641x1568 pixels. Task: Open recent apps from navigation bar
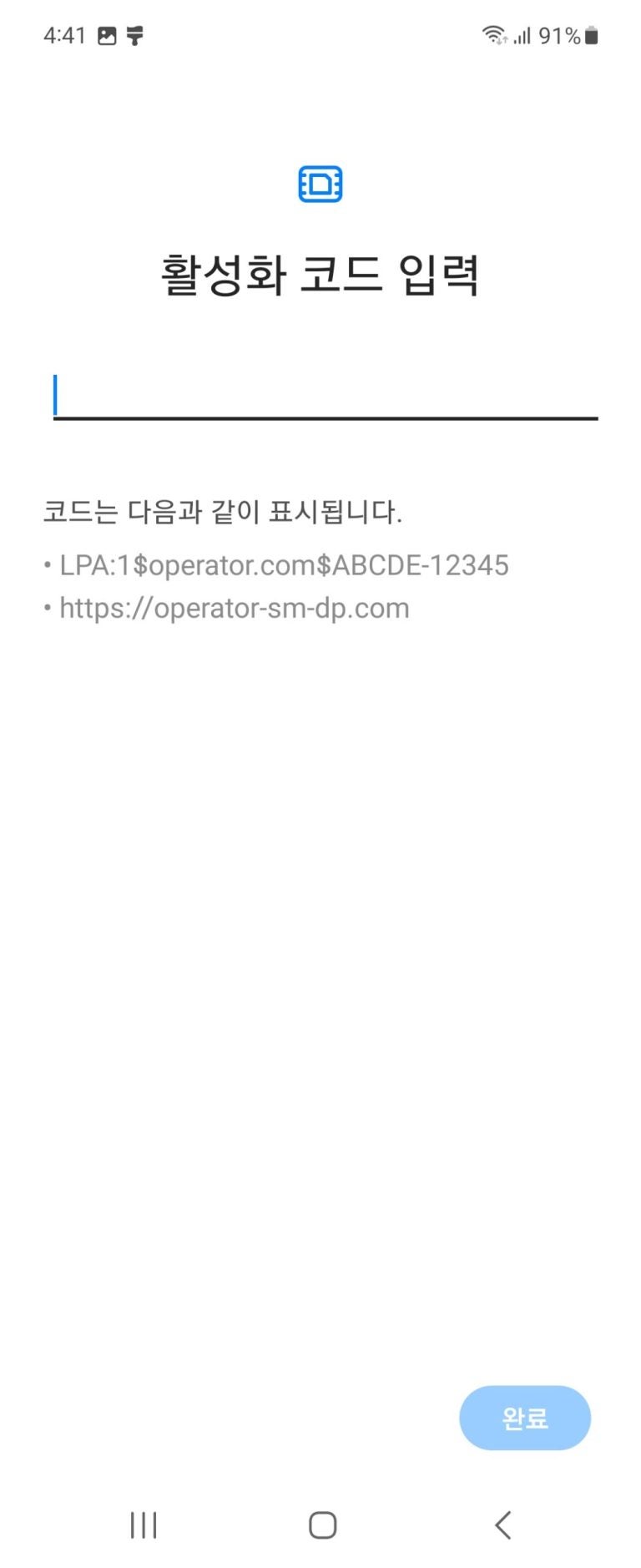click(144, 1525)
